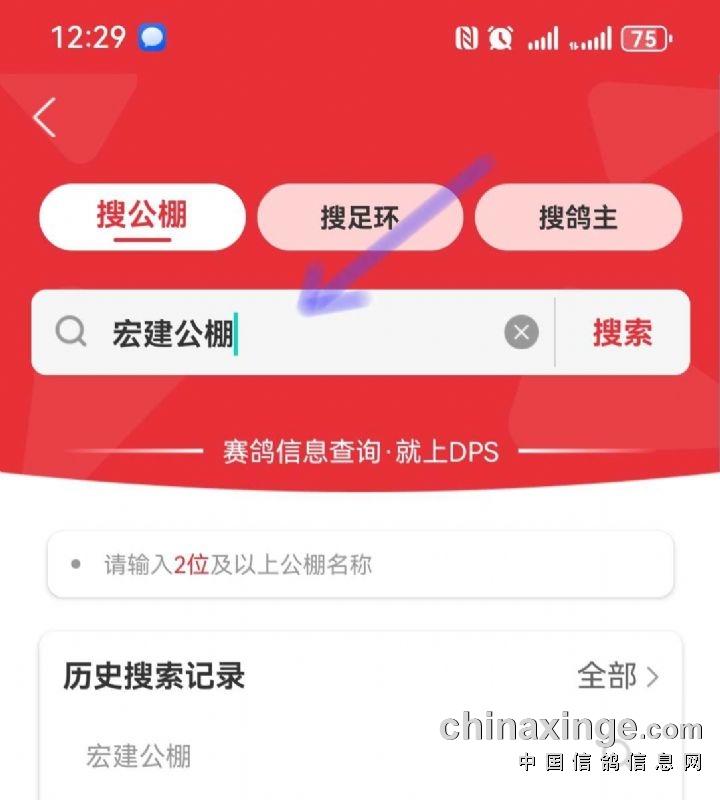Open 全部 search history
Viewport: 720px width, 800px height.
618,677
